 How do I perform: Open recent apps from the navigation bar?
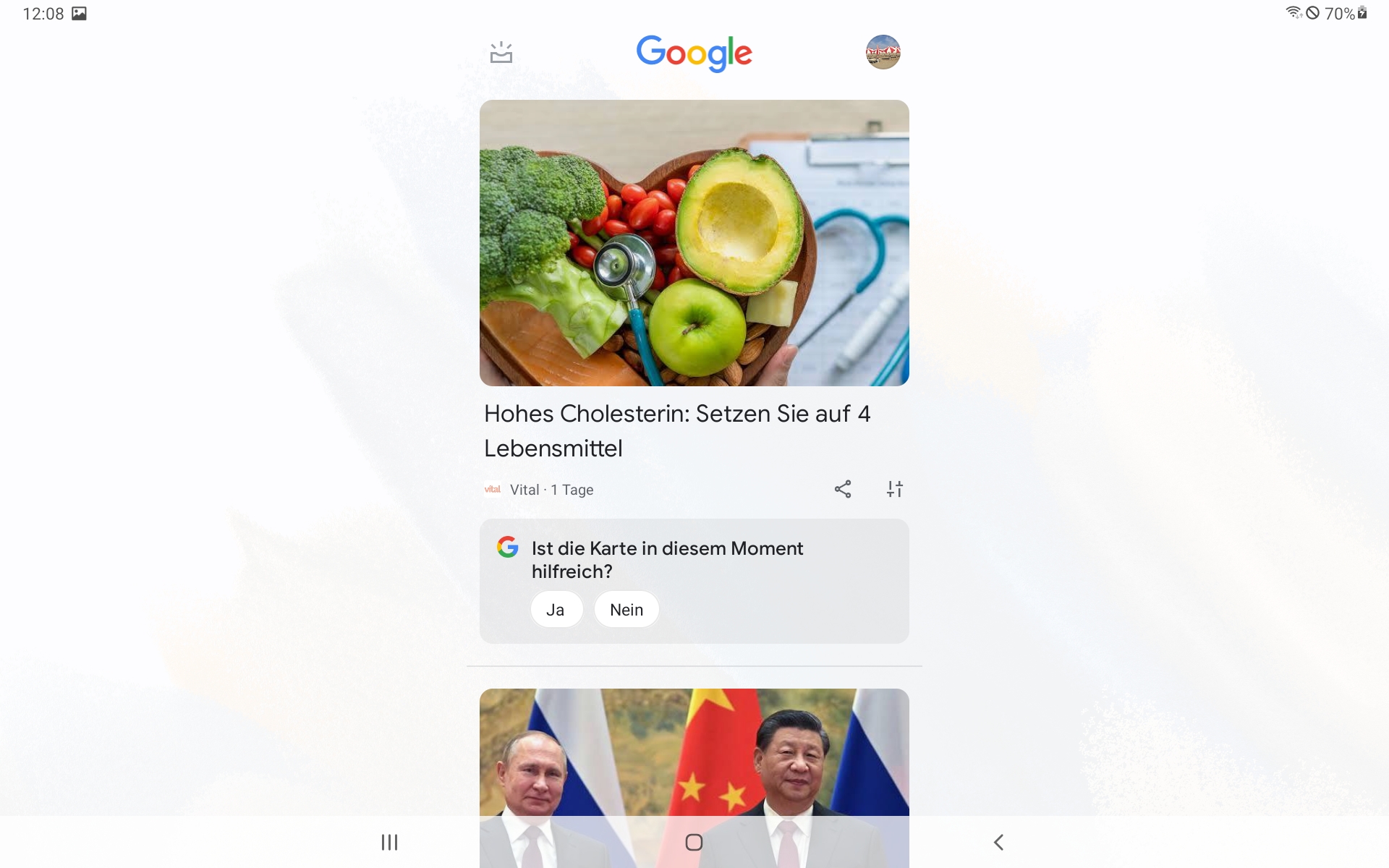point(389,842)
